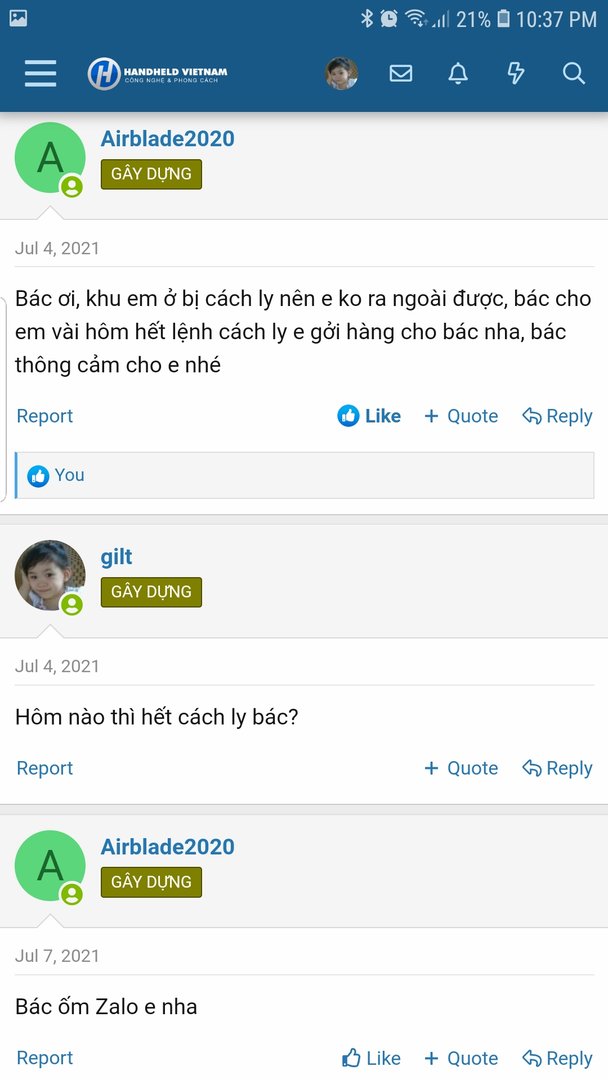The height and width of the screenshot is (1080, 608).
Task: Report gilt's post
Action: point(45,768)
